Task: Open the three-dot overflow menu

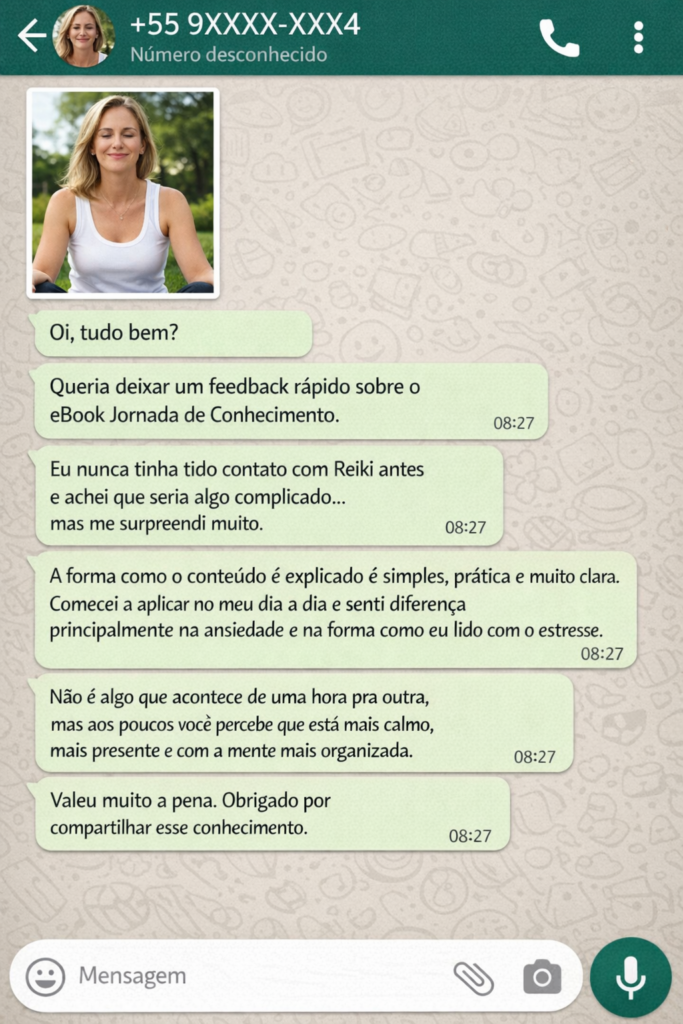Action: (638, 38)
